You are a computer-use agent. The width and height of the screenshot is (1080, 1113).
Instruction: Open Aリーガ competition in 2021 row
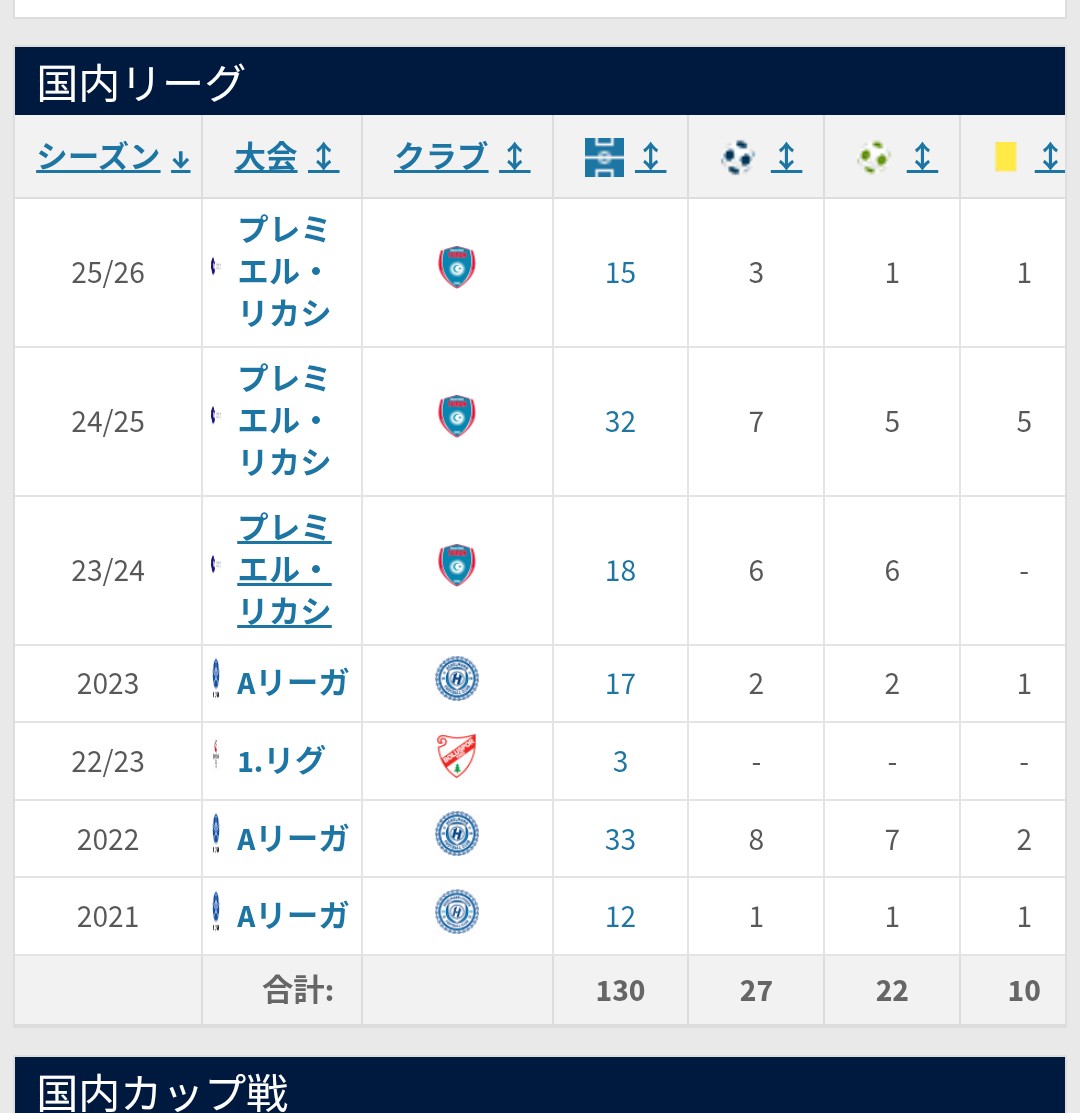292,916
